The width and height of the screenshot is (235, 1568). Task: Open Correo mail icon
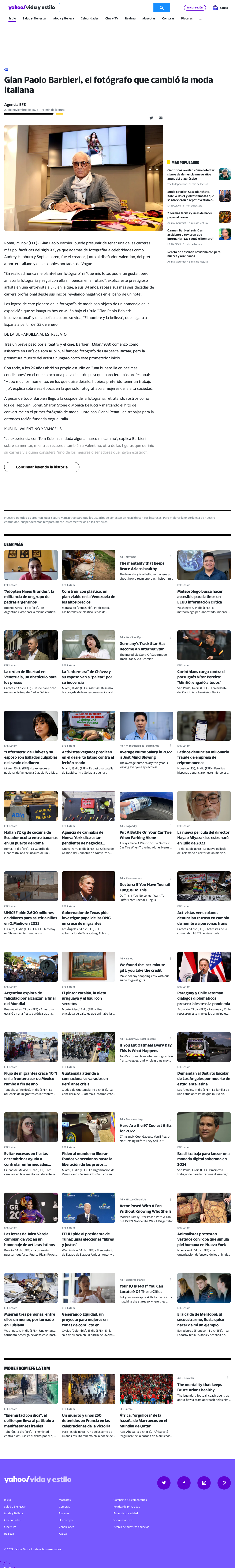point(220,8)
